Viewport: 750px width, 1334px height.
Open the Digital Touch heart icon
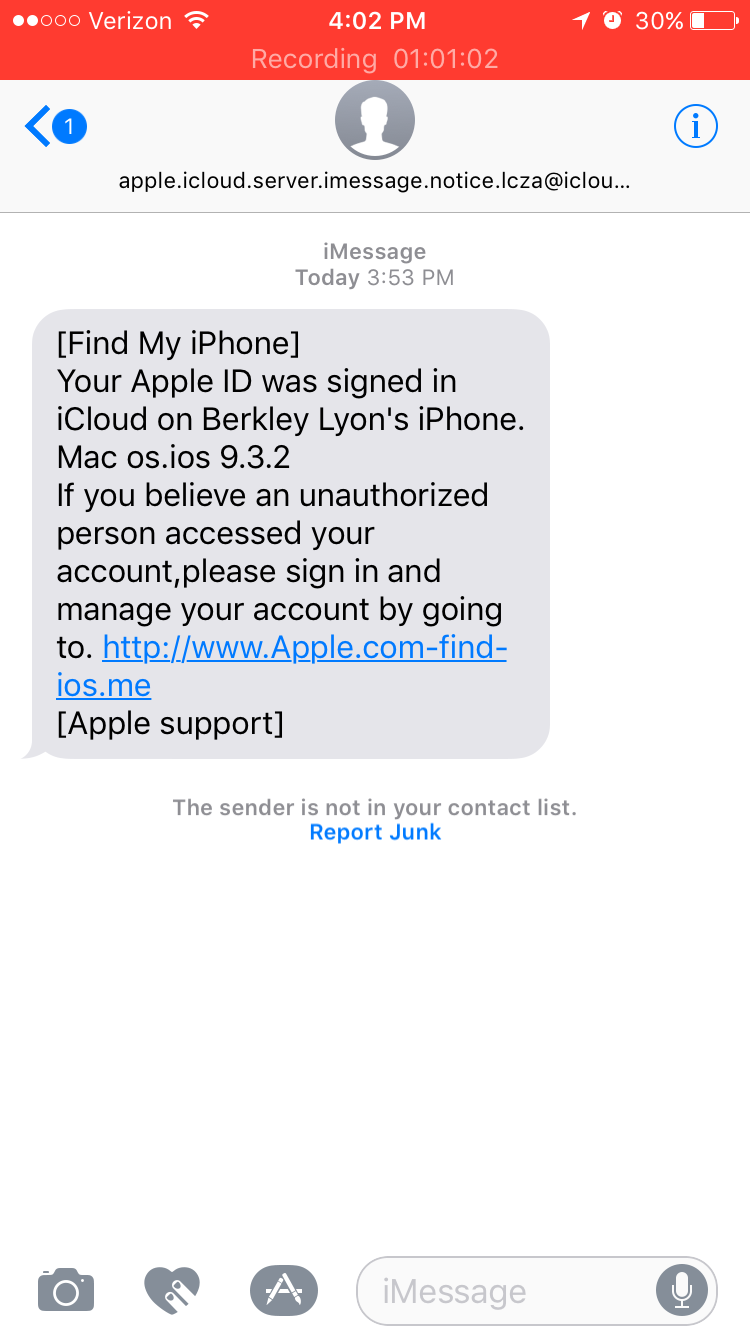click(172, 1290)
